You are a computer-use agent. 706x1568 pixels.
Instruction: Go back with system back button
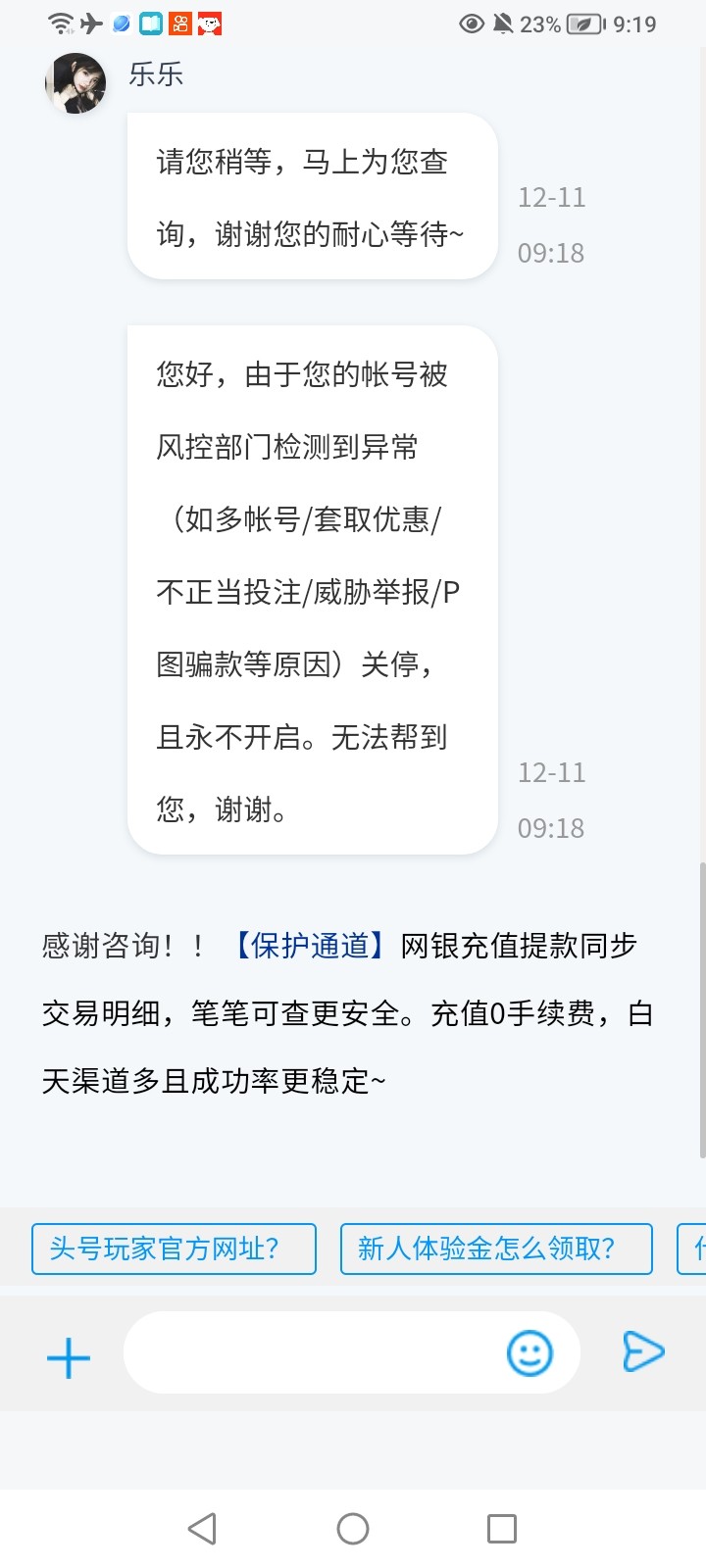pos(202,1528)
